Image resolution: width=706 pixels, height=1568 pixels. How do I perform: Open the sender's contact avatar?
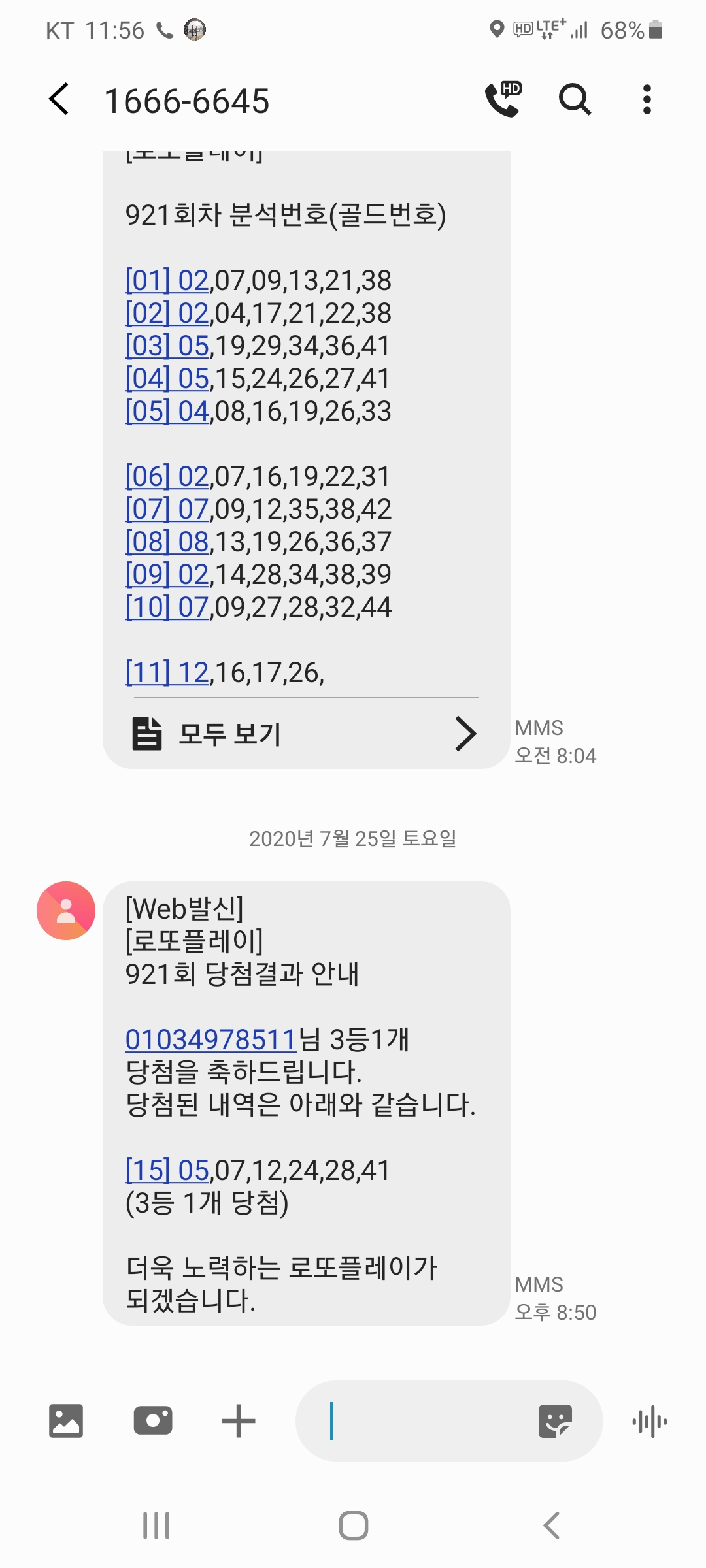click(x=66, y=911)
